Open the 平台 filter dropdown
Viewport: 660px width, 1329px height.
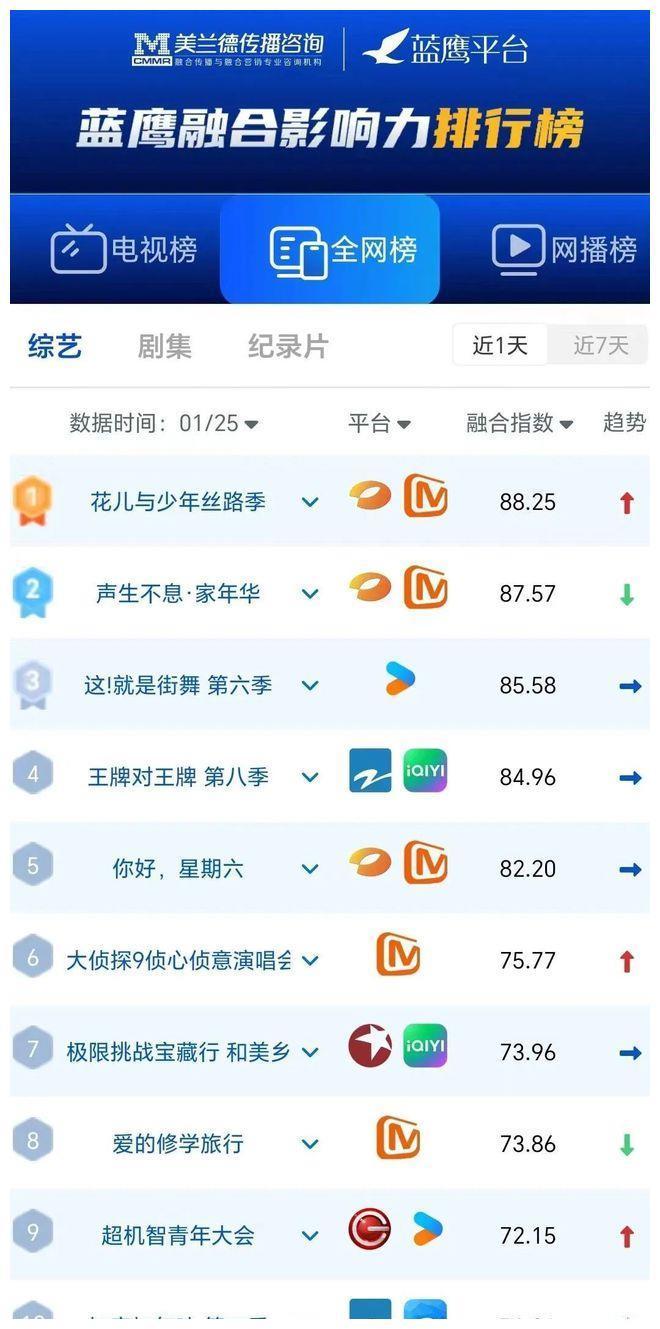point(379,423)
